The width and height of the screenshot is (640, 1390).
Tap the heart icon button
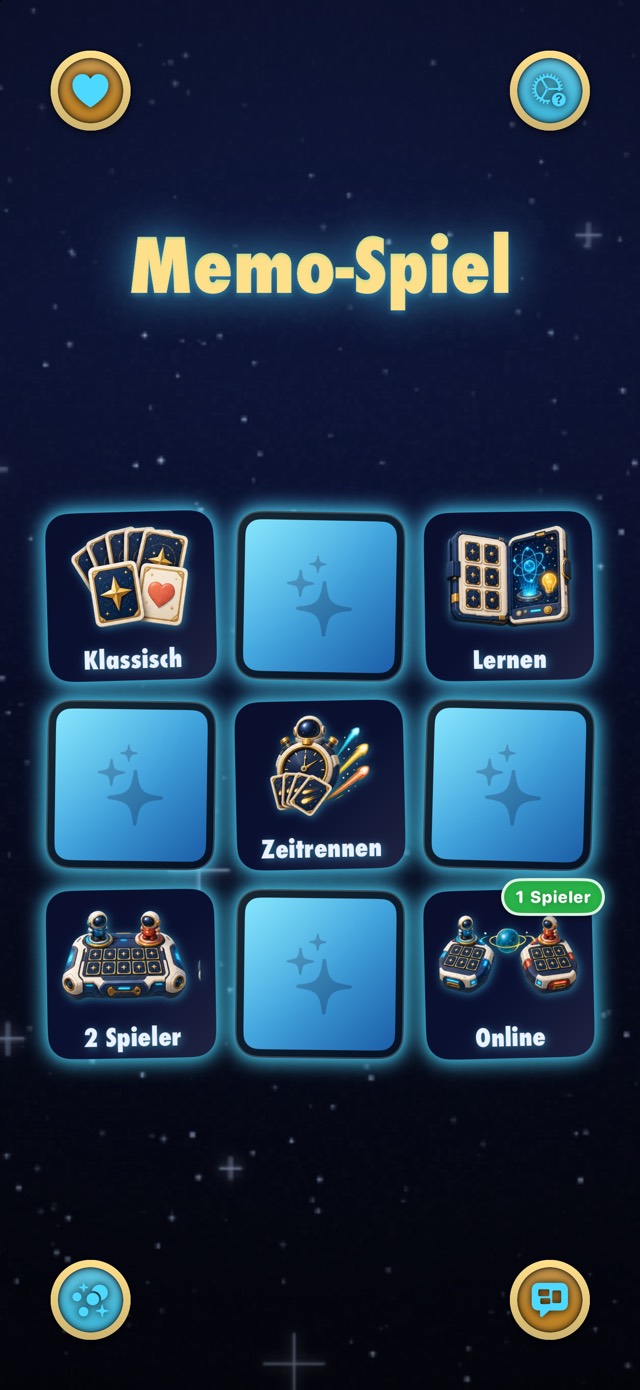[x=91, y=91]
